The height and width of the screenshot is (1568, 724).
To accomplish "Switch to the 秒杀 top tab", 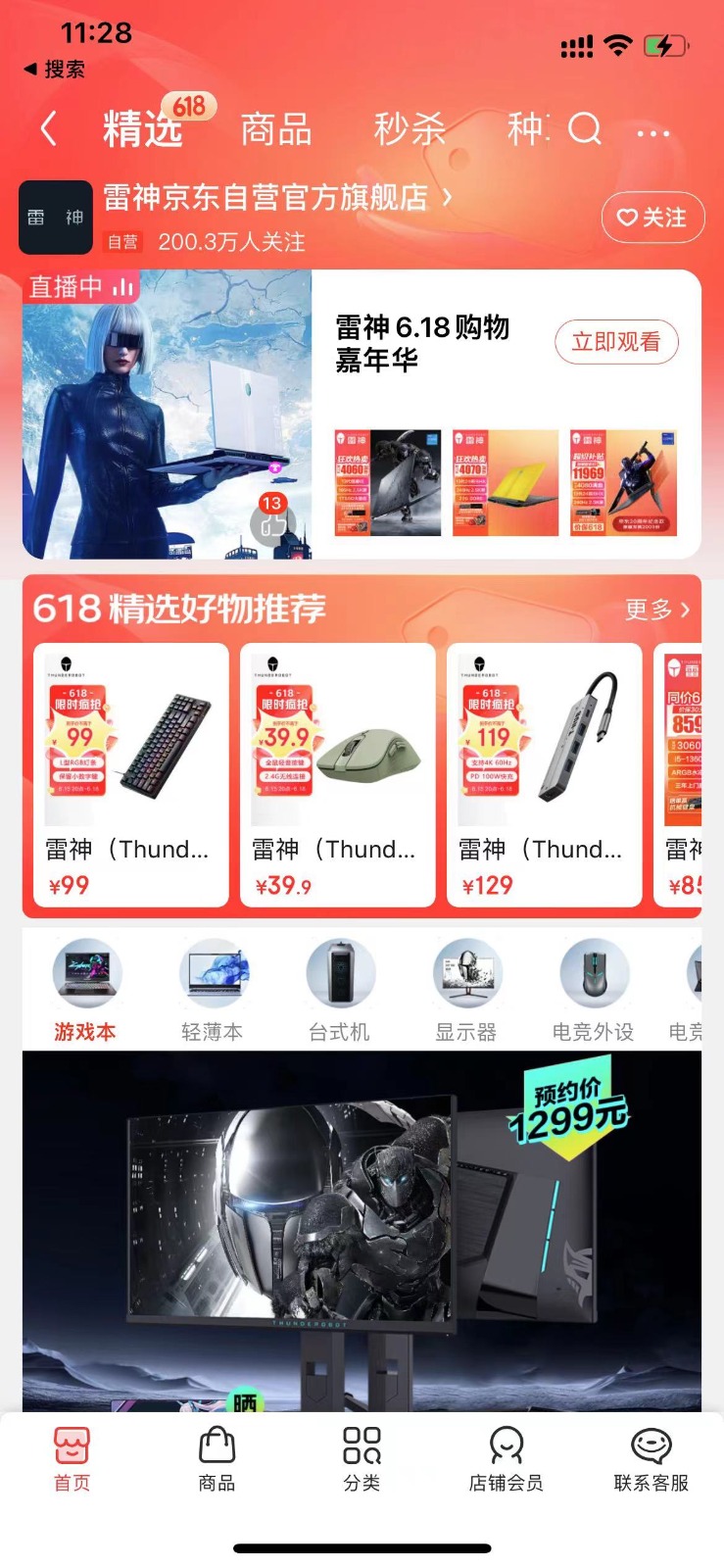I will [x=410, y=129].
